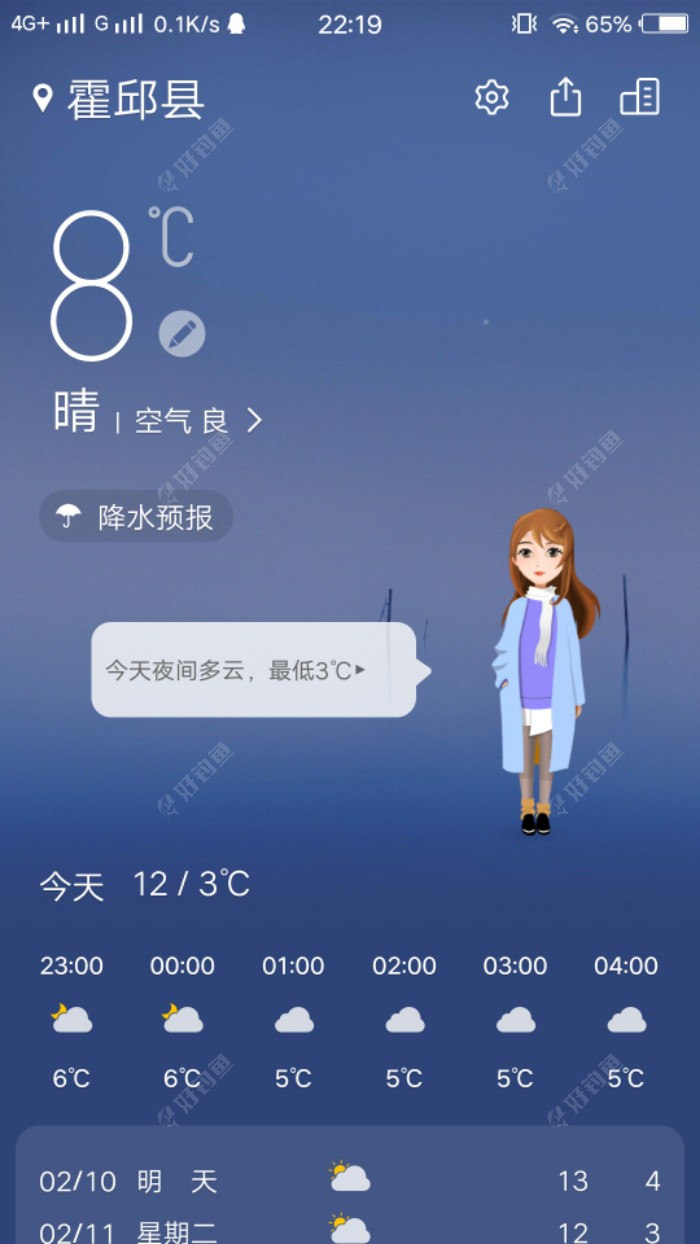Open the 02/11 星期二 forecast row

tap(350, 1230)
